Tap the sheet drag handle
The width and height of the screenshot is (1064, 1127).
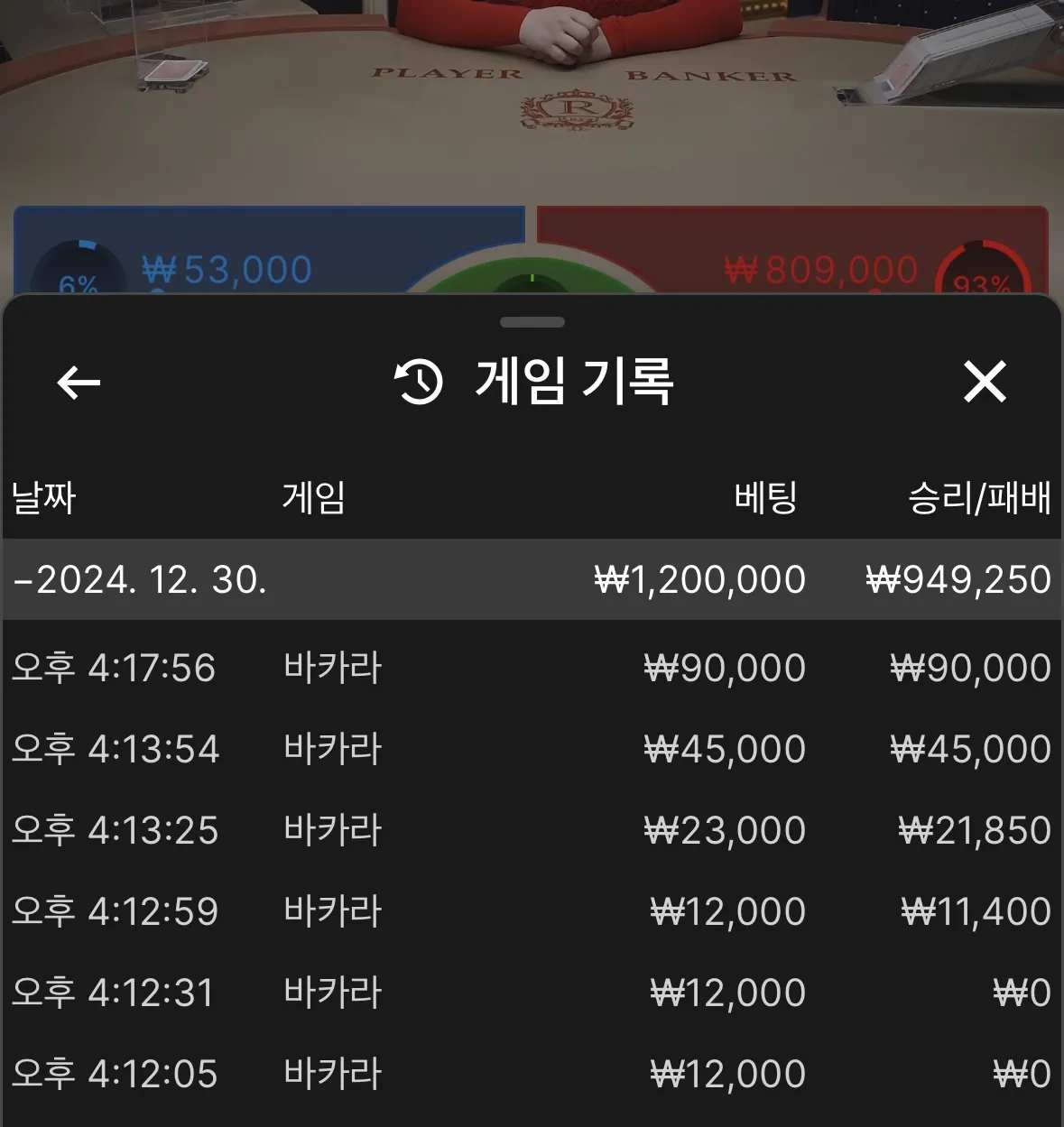tap(532, 322)
